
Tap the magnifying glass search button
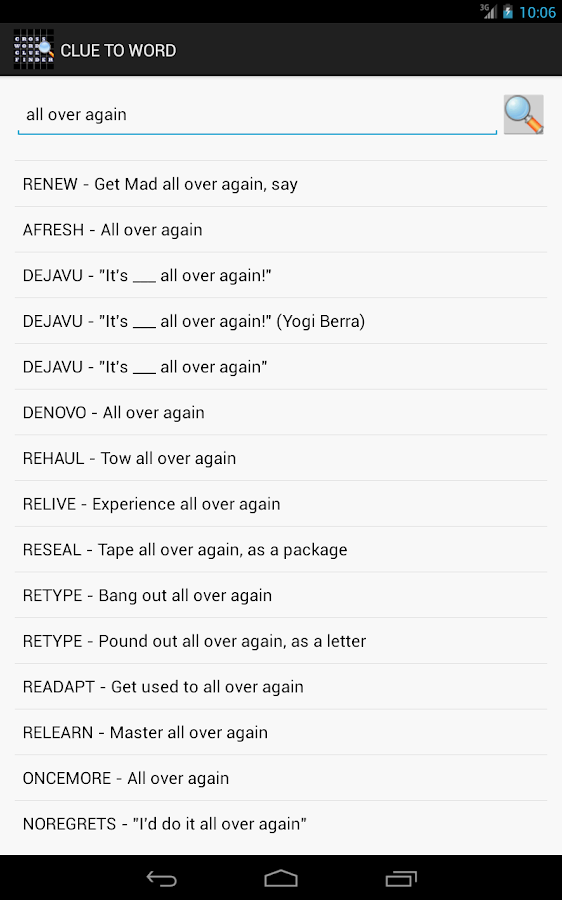tap(523, 114)
